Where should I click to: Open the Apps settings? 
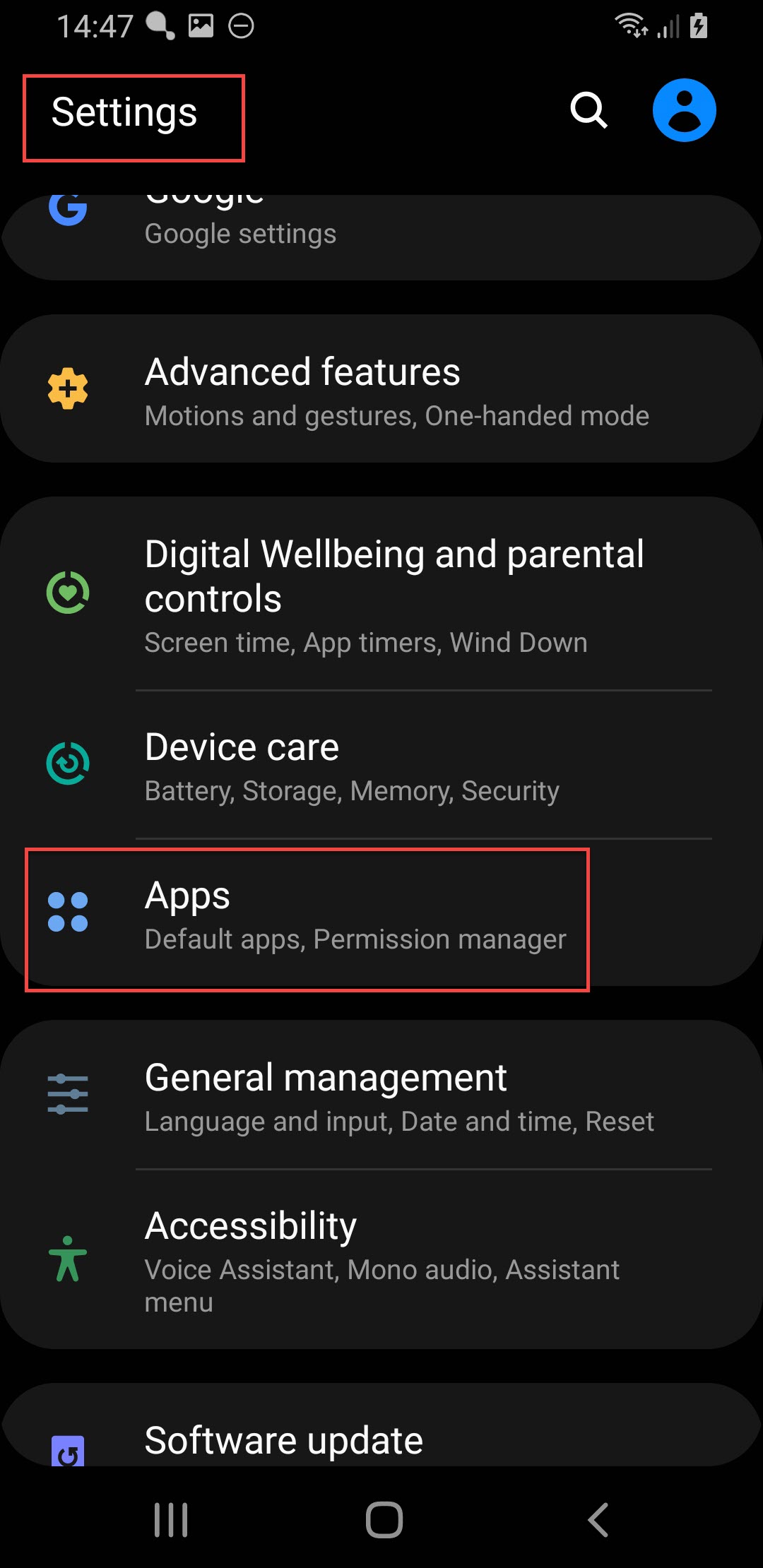[x=381, y=913]
